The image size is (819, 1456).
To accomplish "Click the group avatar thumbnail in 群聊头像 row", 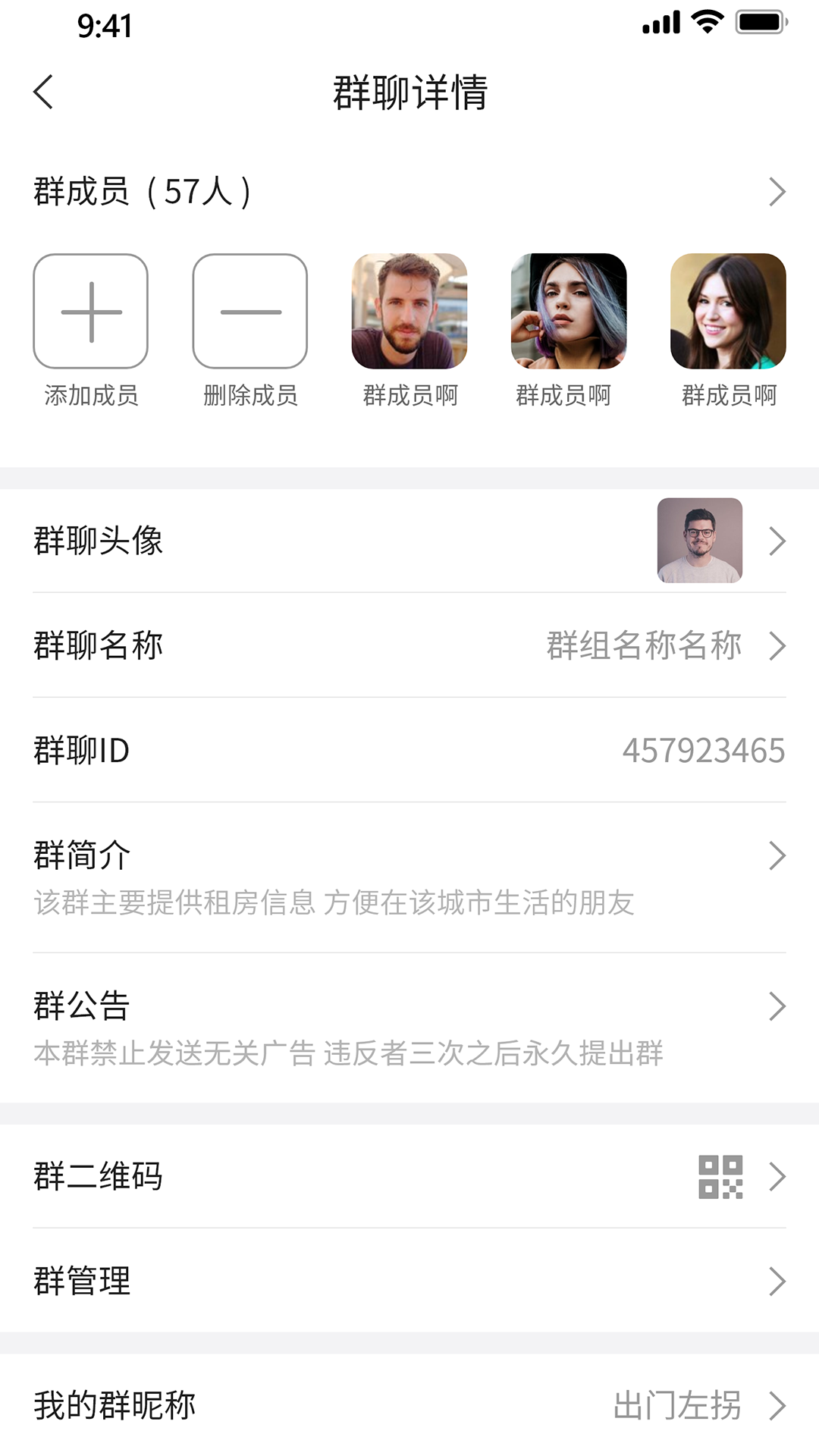I will coord(699,541).
